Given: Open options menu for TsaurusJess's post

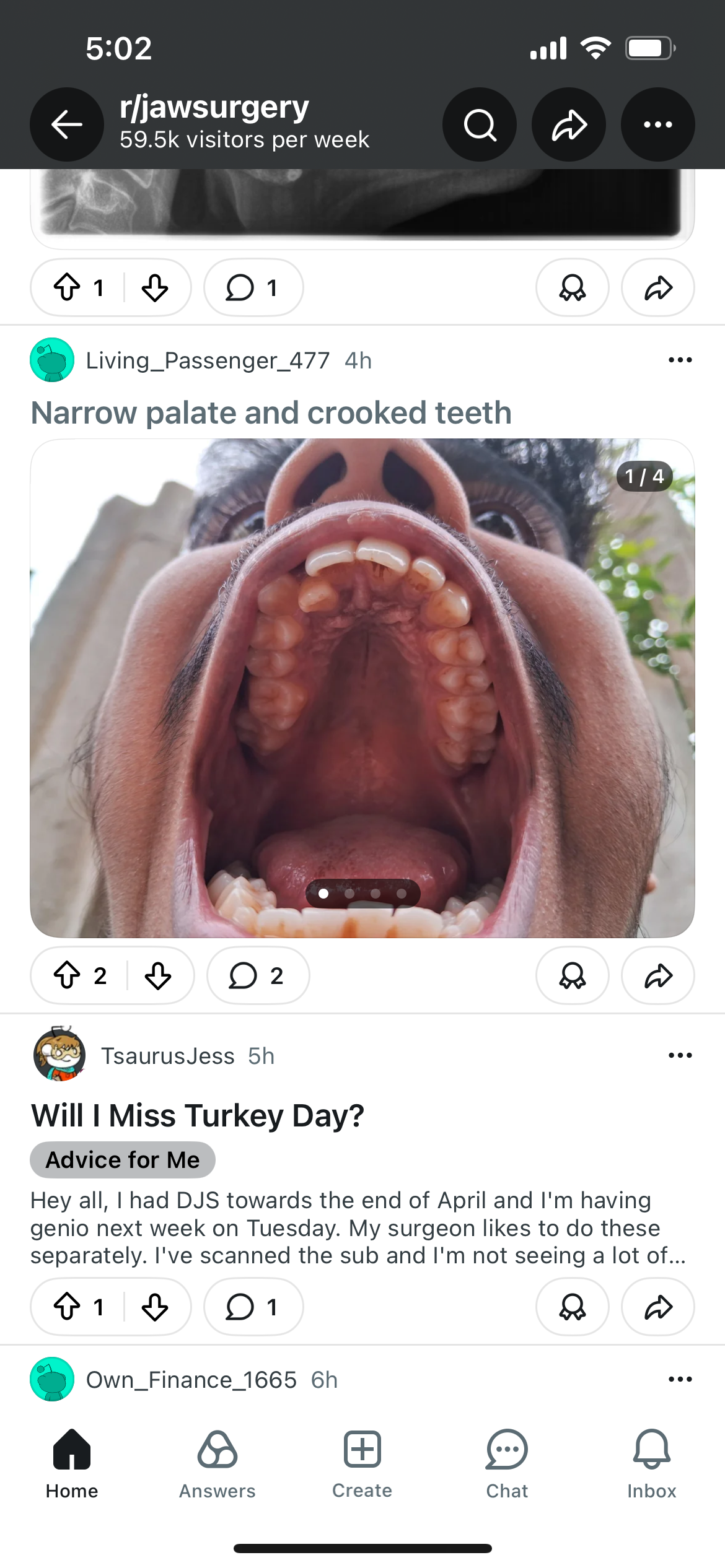Looking at the screenshot, I should [680, 1055].
